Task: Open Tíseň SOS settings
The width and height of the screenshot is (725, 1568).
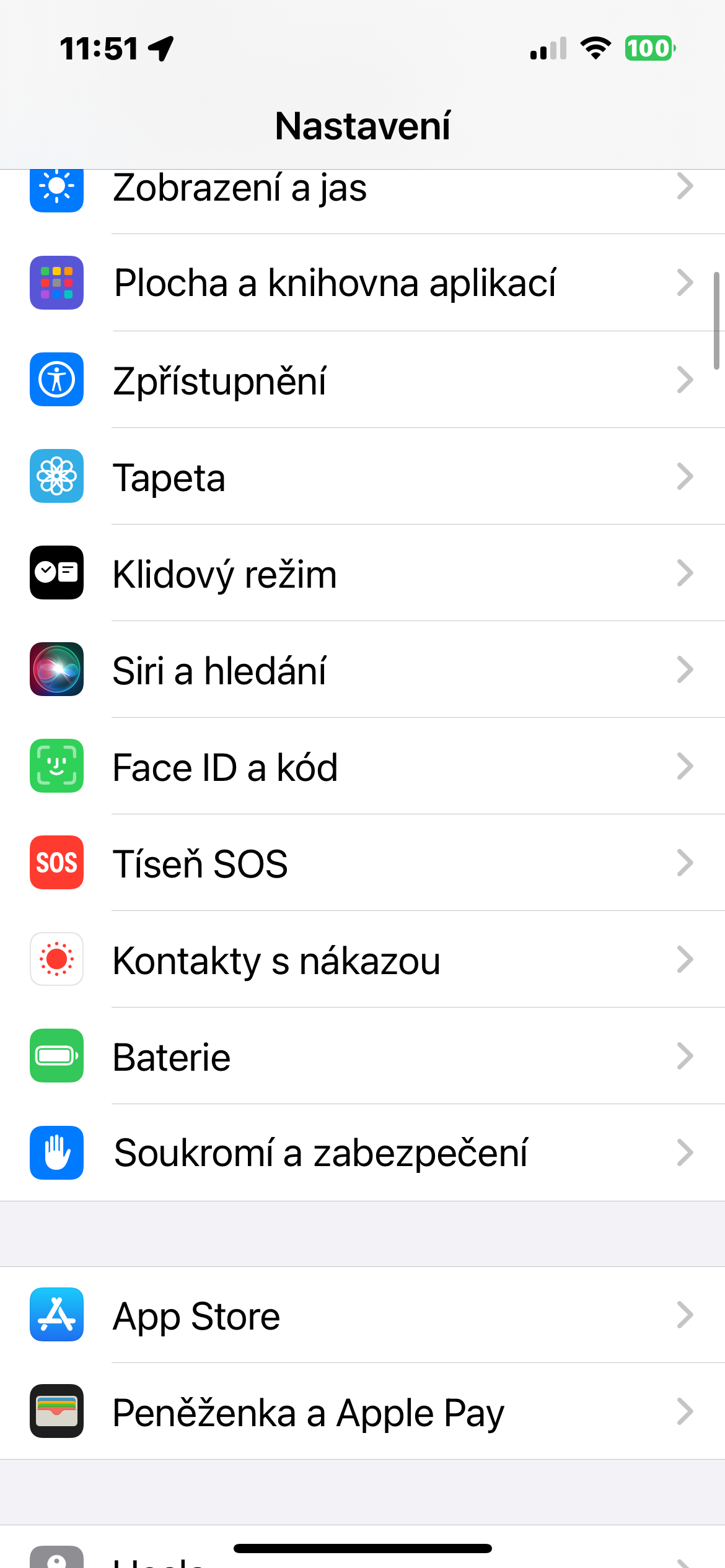Action: coord(362,863)
